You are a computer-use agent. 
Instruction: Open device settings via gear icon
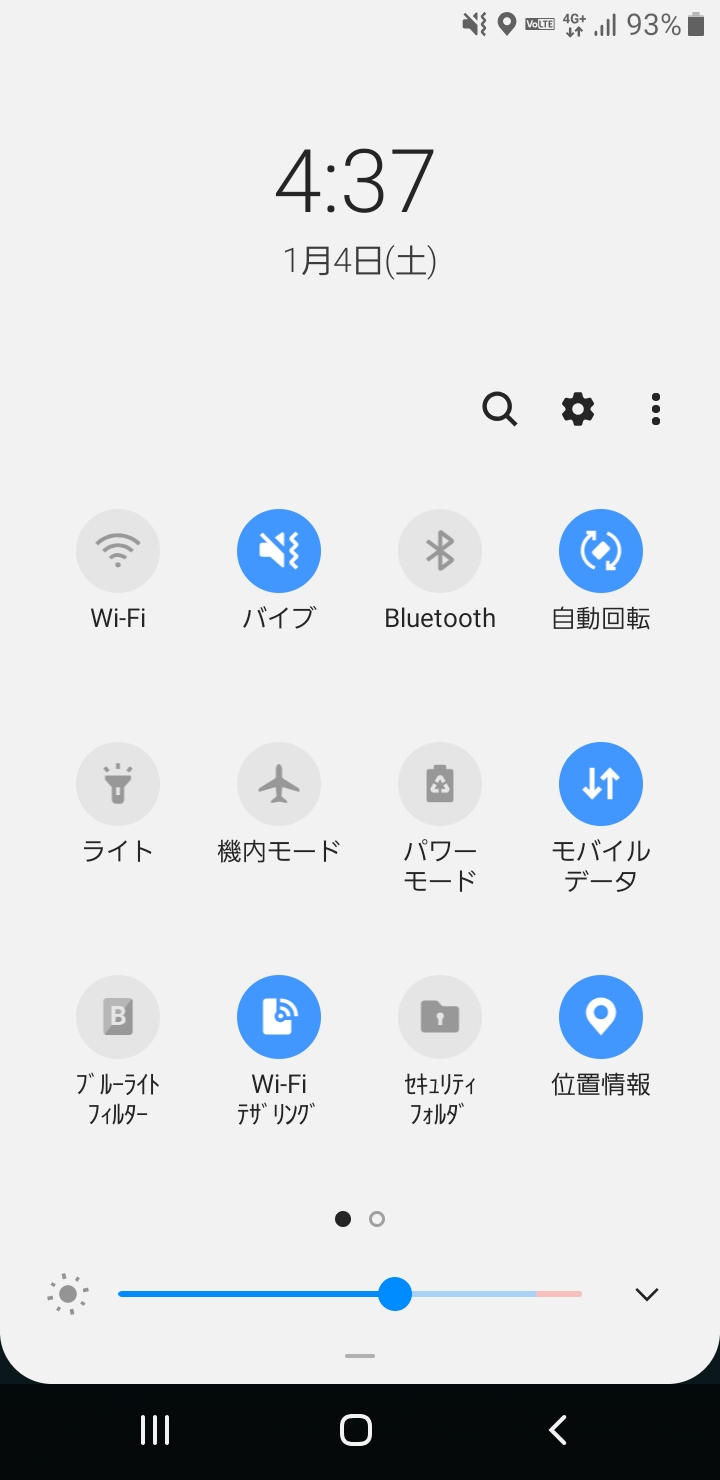(578, 409)
